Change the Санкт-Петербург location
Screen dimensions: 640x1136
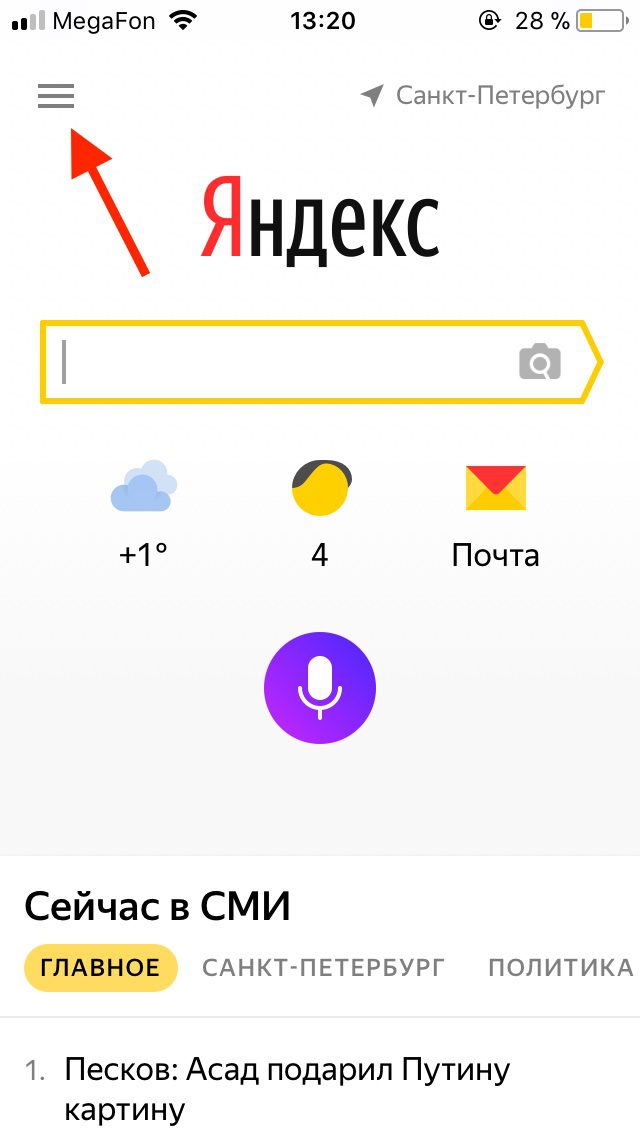pyautogui.click(x=483, y=96)
